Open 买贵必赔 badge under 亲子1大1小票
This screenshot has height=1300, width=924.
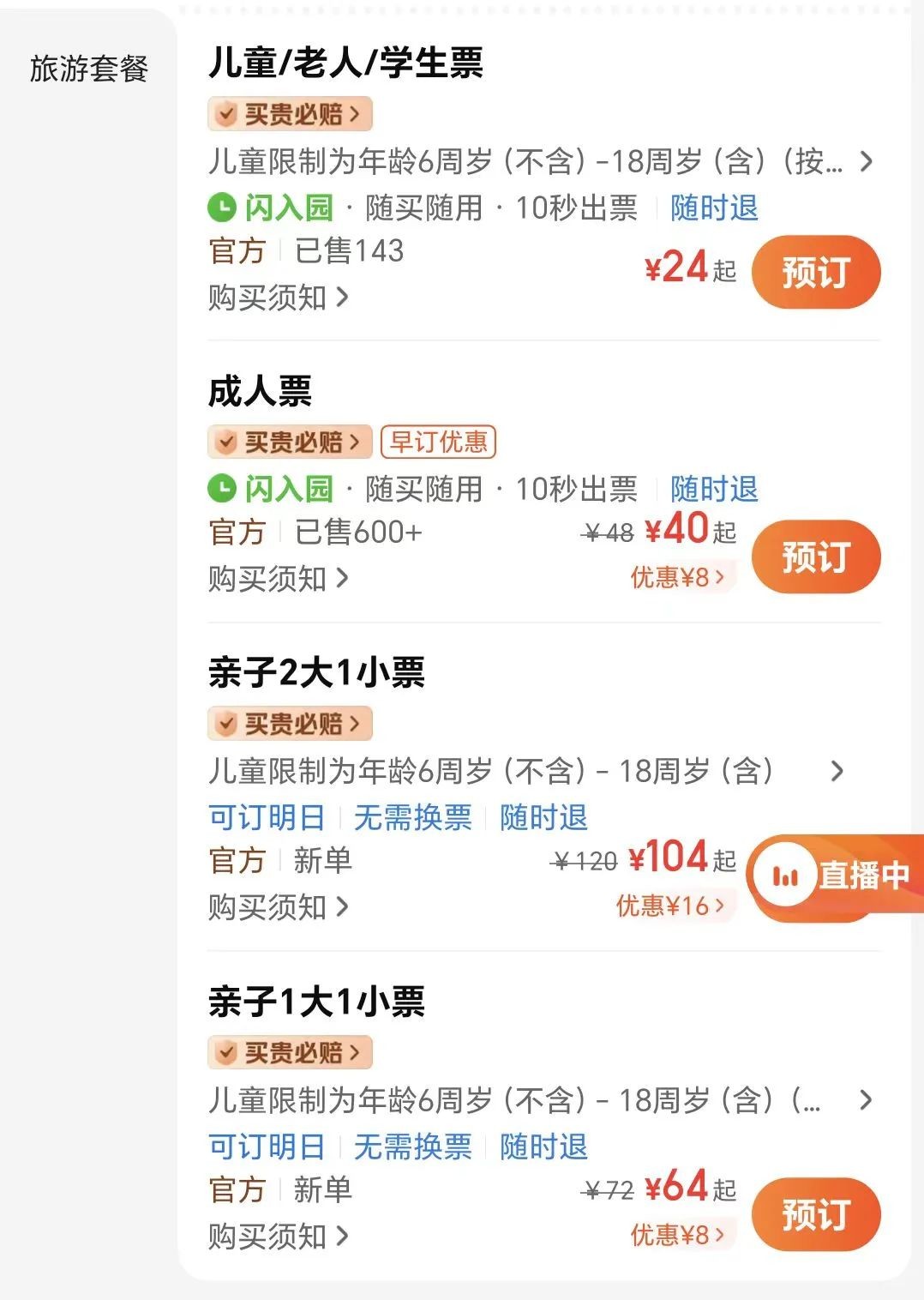click(x=290, y=1052)
